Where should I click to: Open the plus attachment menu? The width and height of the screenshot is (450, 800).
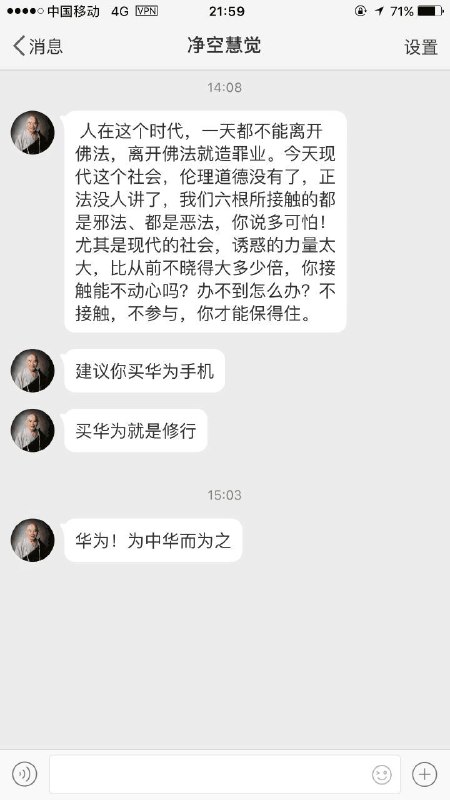click(x=424, y=774)
